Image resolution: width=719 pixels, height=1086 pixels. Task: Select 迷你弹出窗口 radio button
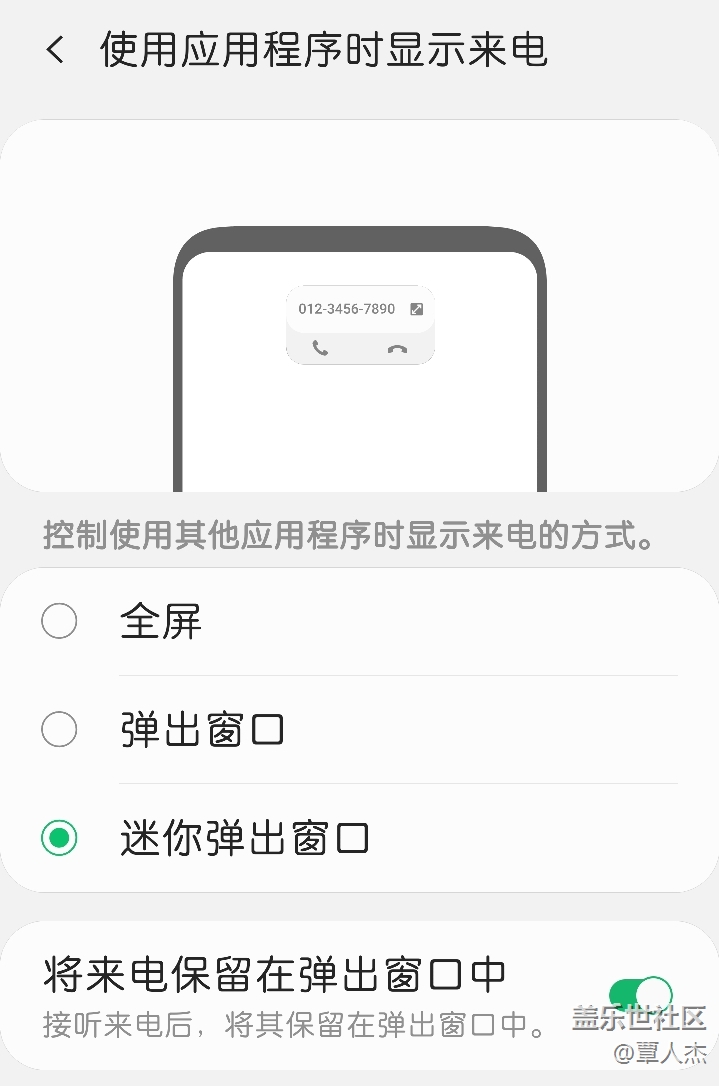59,838
